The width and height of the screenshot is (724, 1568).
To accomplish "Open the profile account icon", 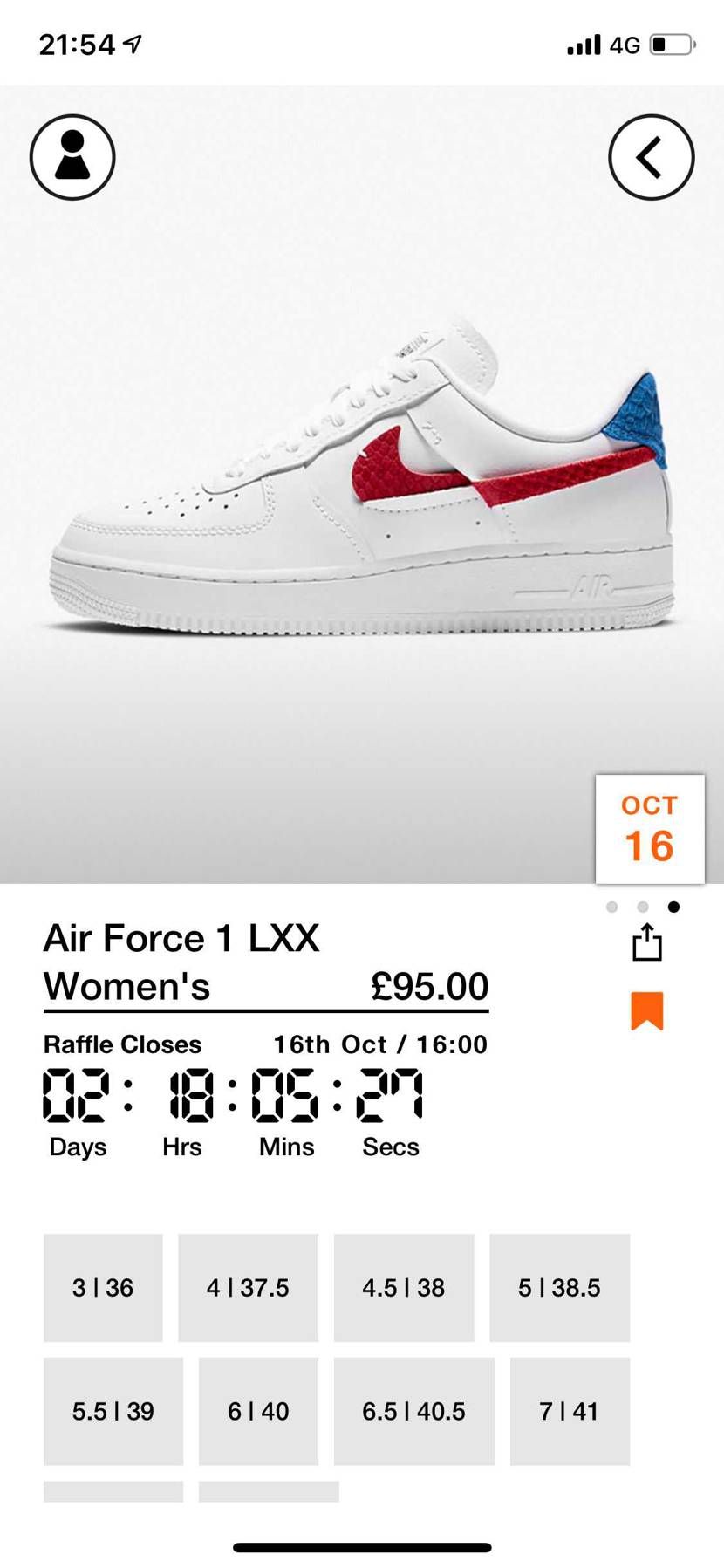I will click(x=72, y=157).
